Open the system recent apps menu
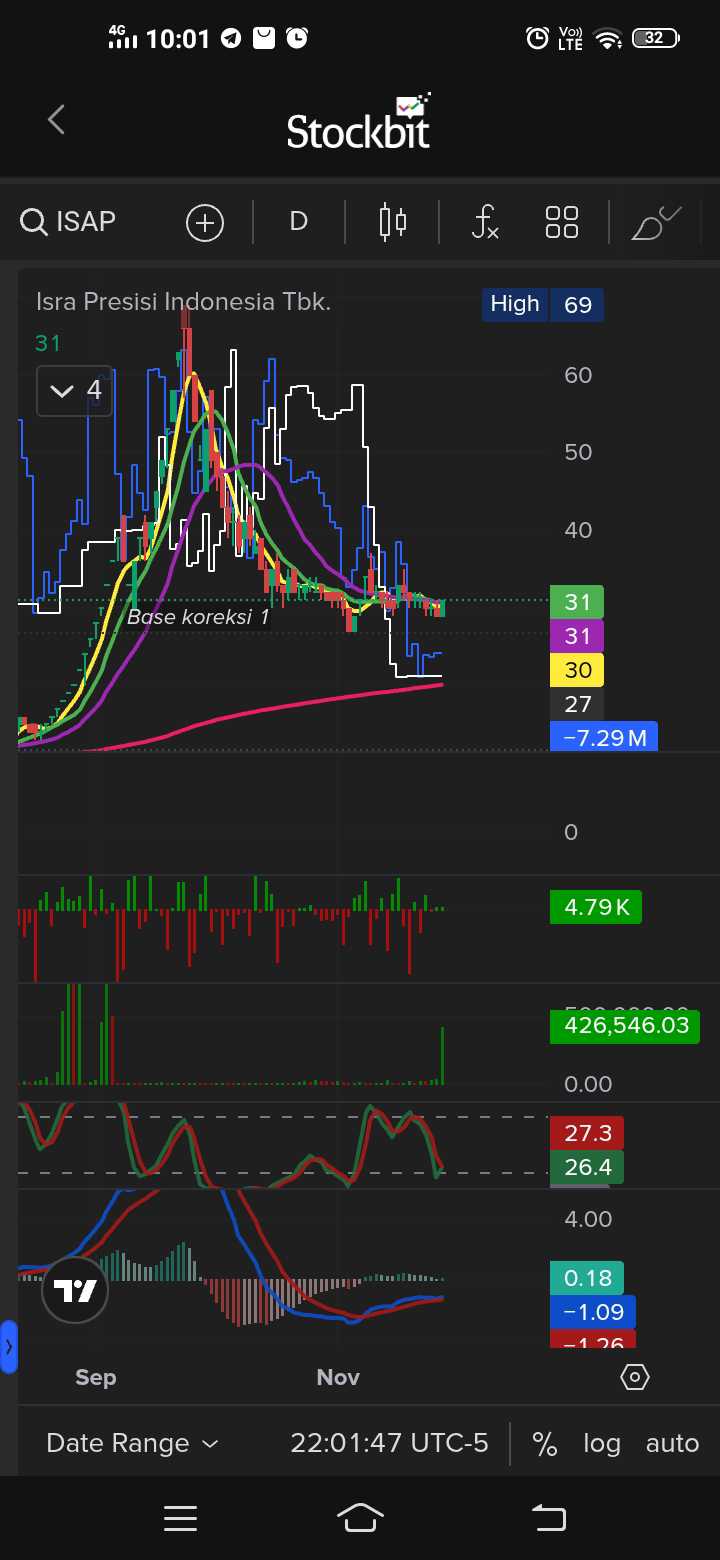 [x=180, y=1518]
